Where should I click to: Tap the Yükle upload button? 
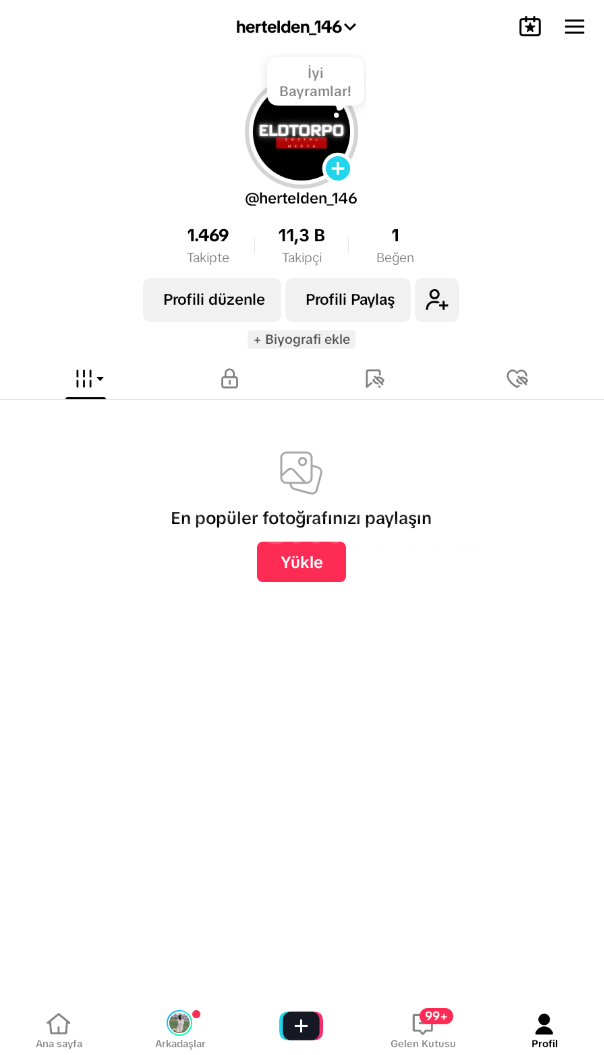(301, 562)
